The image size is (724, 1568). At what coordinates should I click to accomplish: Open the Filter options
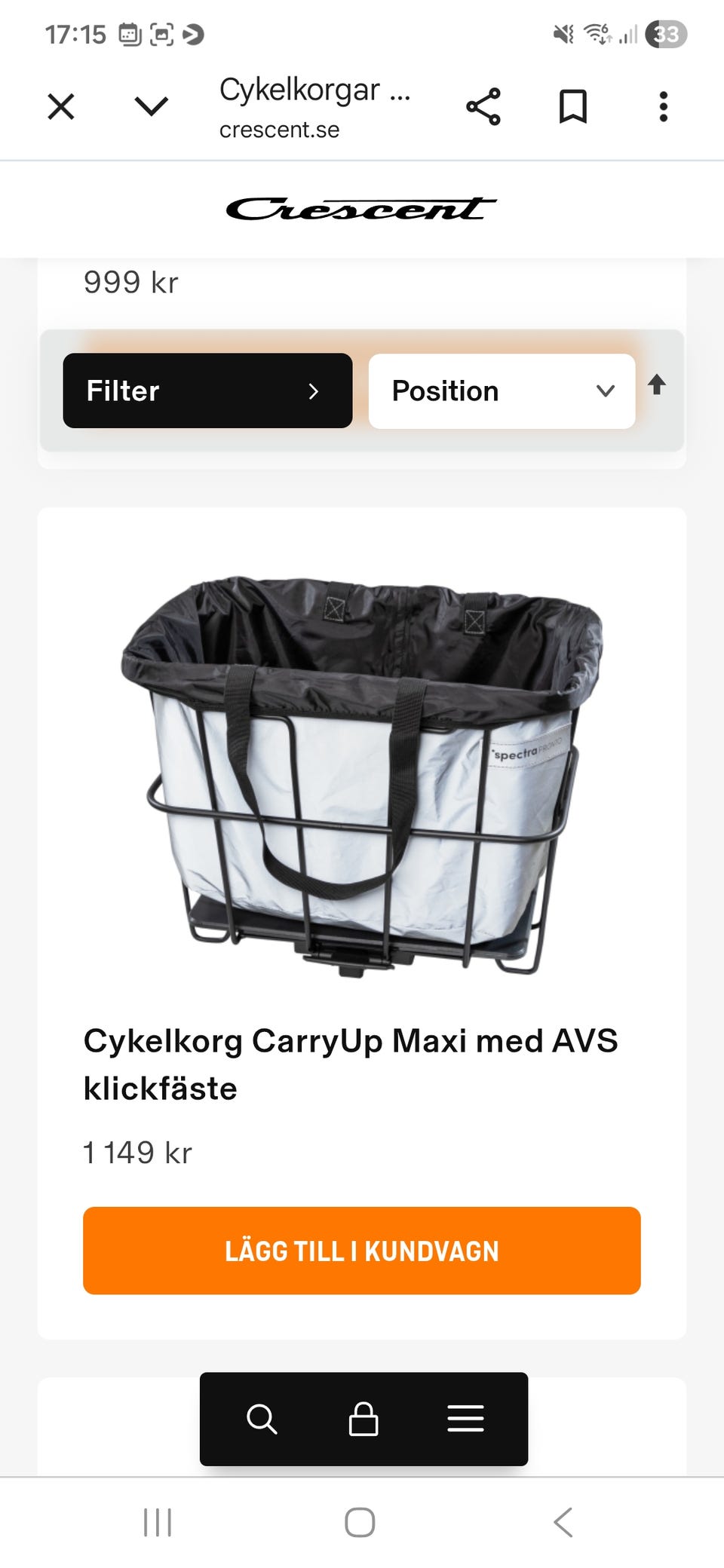pos(207,390)
